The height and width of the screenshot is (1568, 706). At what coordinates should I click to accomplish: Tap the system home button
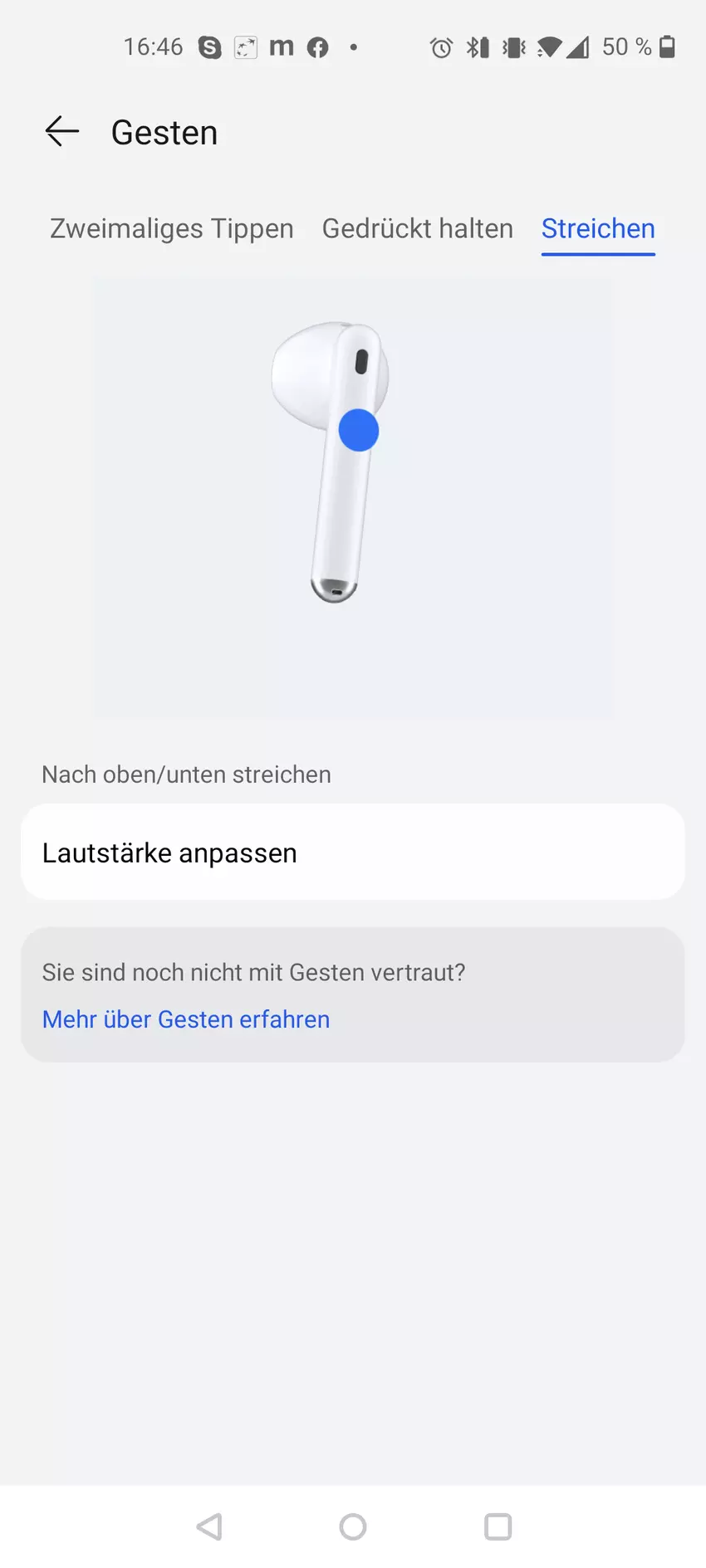tap(353, 1526)
